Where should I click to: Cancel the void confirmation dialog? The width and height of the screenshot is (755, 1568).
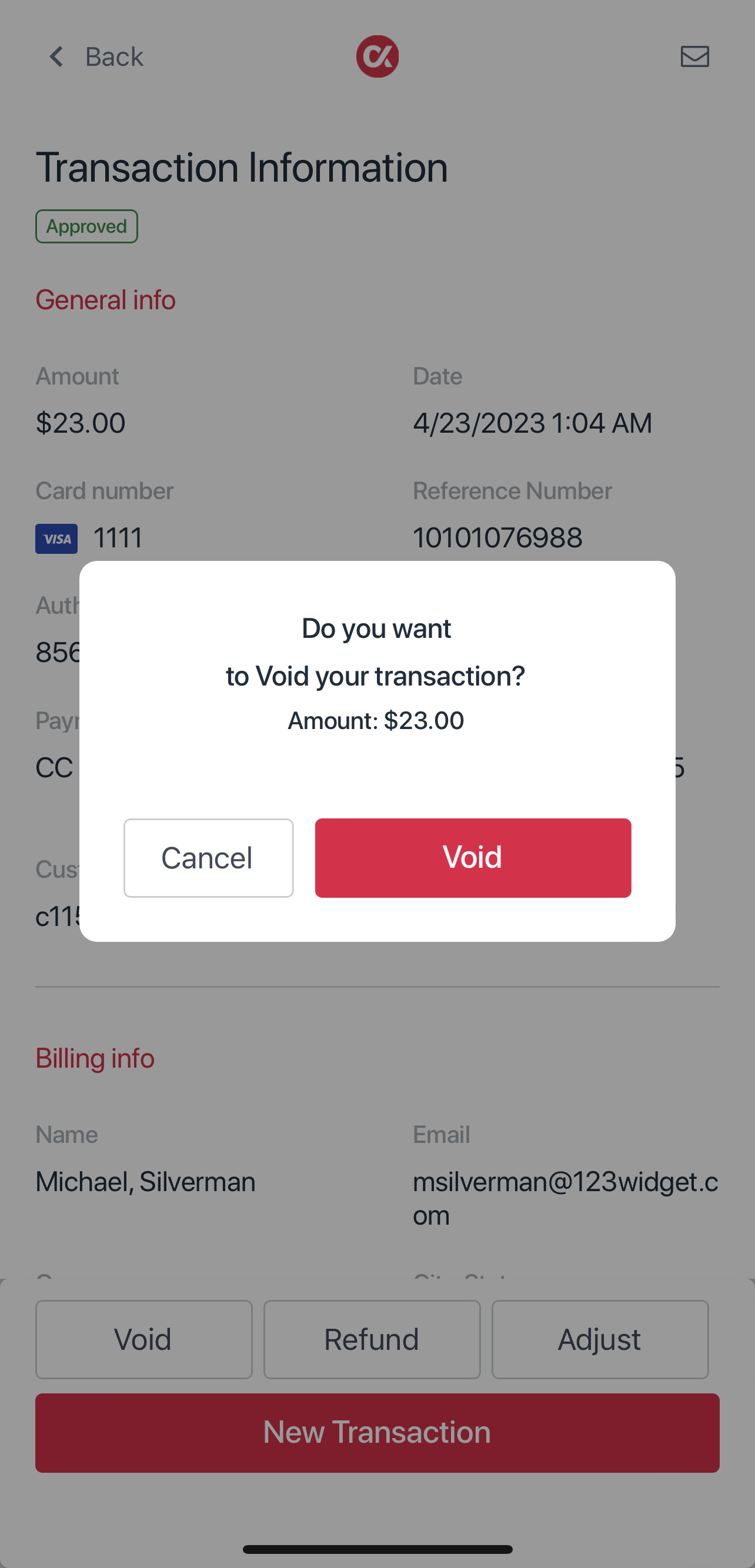click(x=208, y=858)
